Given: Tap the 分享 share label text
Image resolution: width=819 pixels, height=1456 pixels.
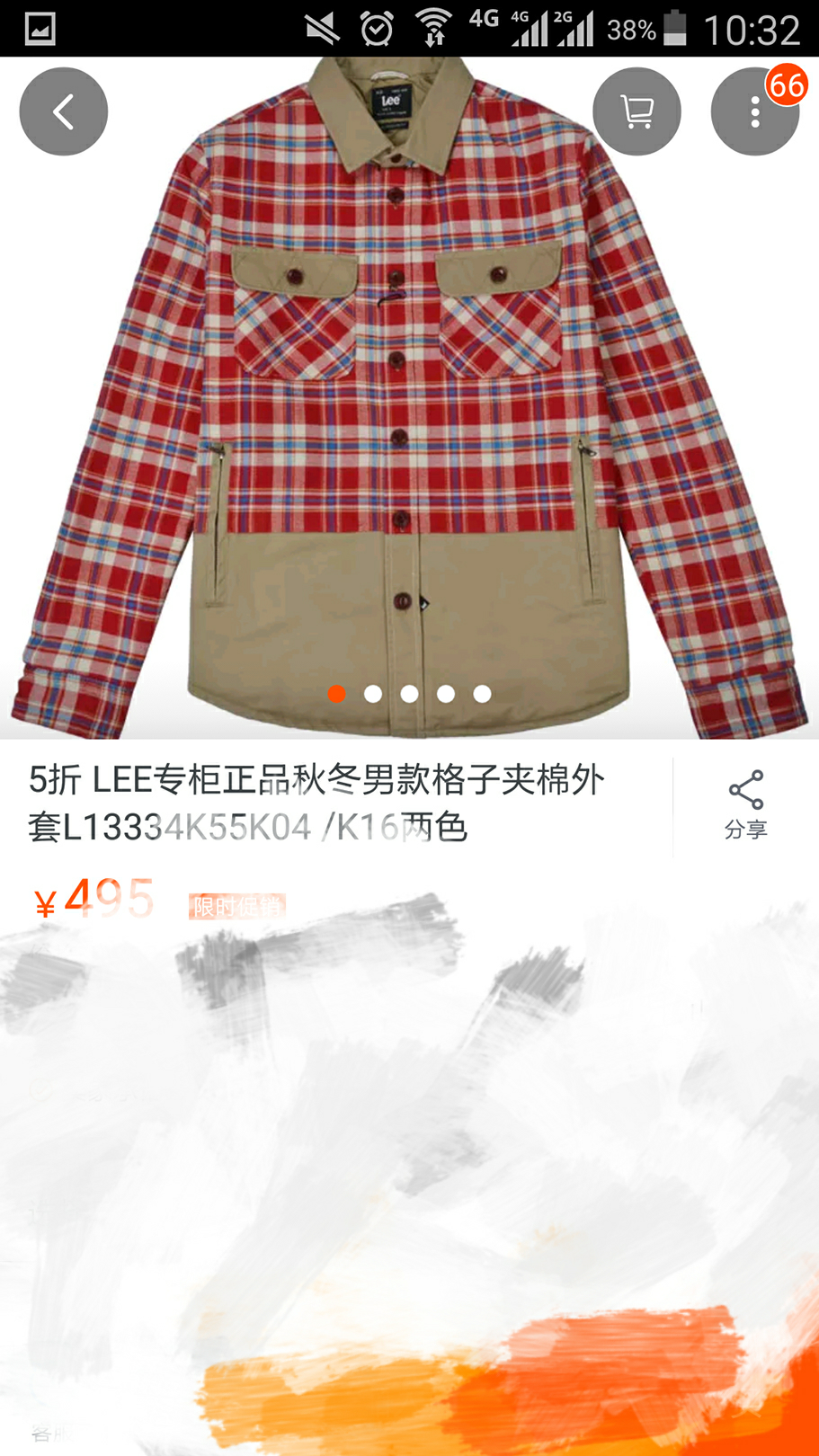Looking at the screenshot, I should tap(746, 830).
